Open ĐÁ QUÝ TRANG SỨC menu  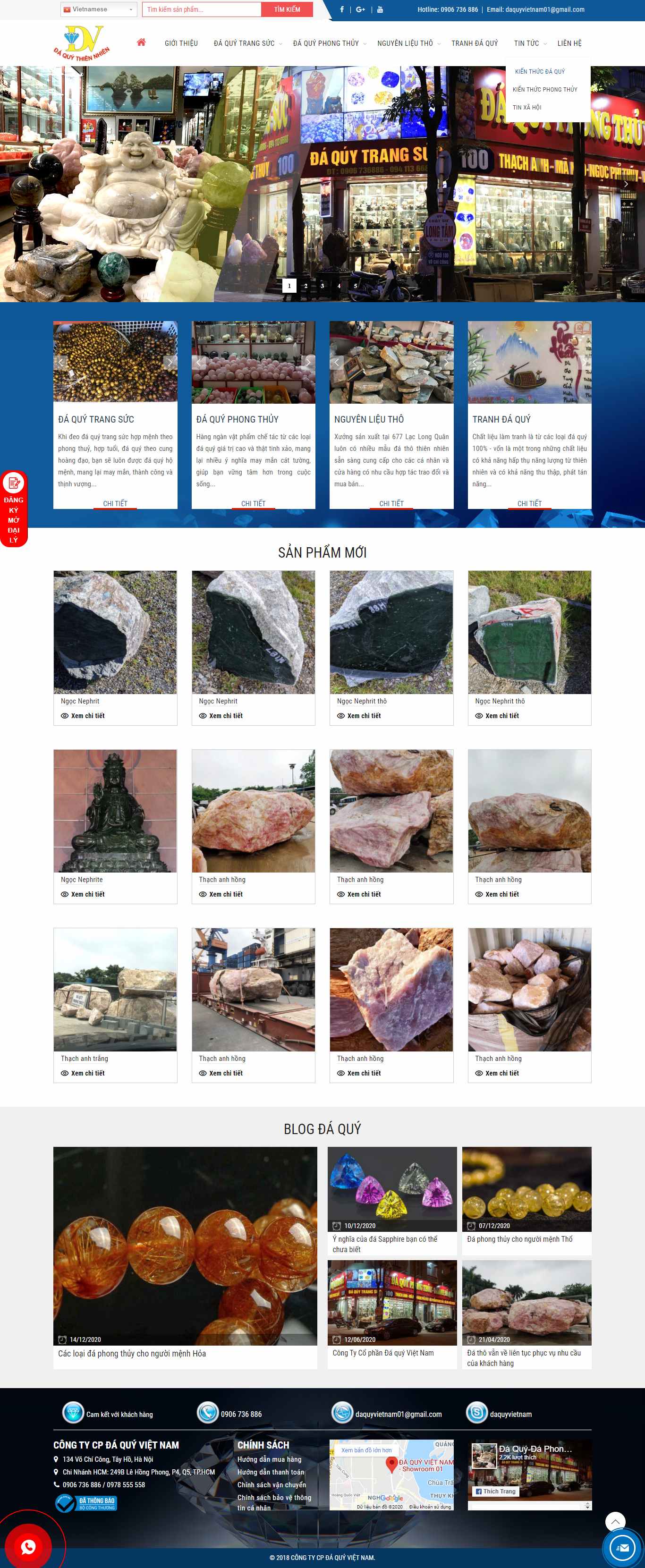[x=243, y=43]
